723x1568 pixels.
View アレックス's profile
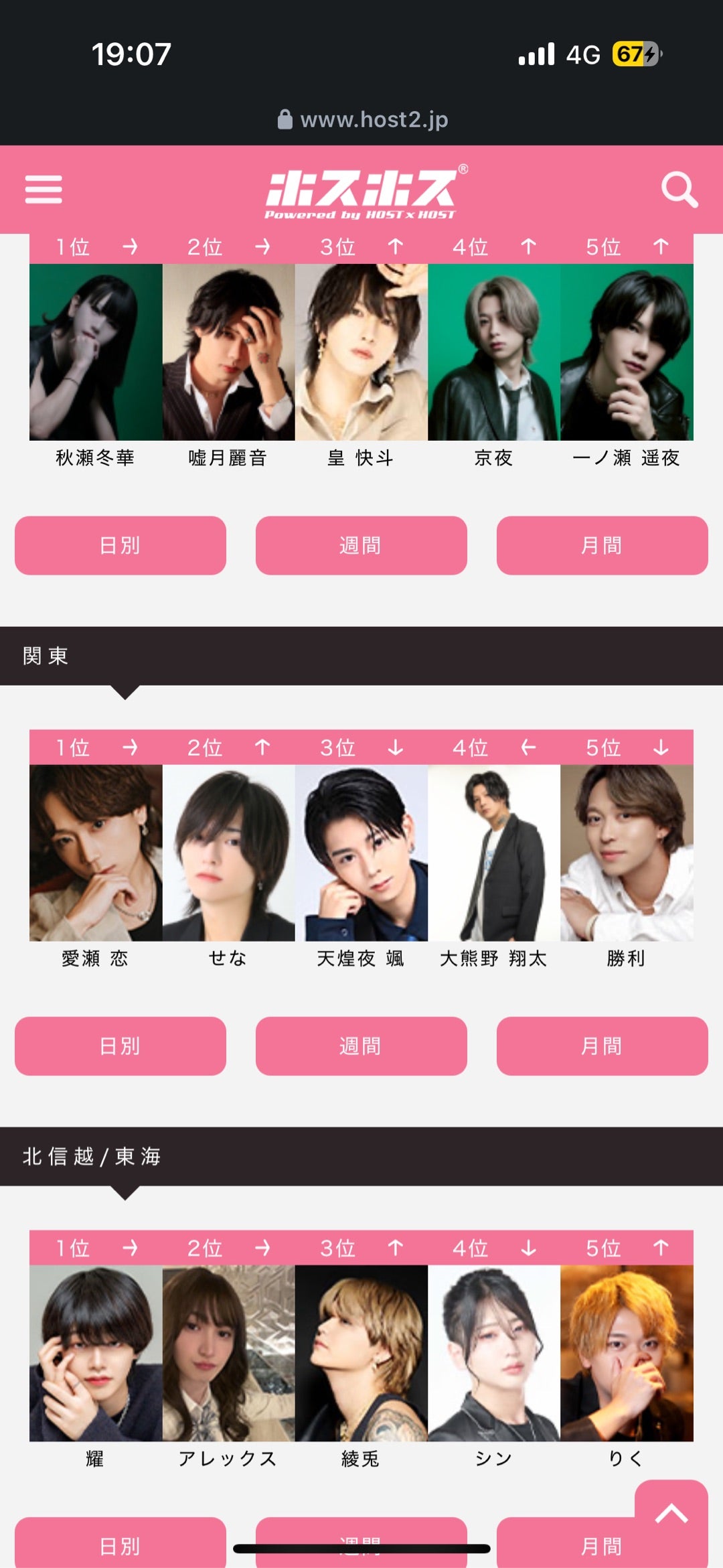click(228, 1352)
